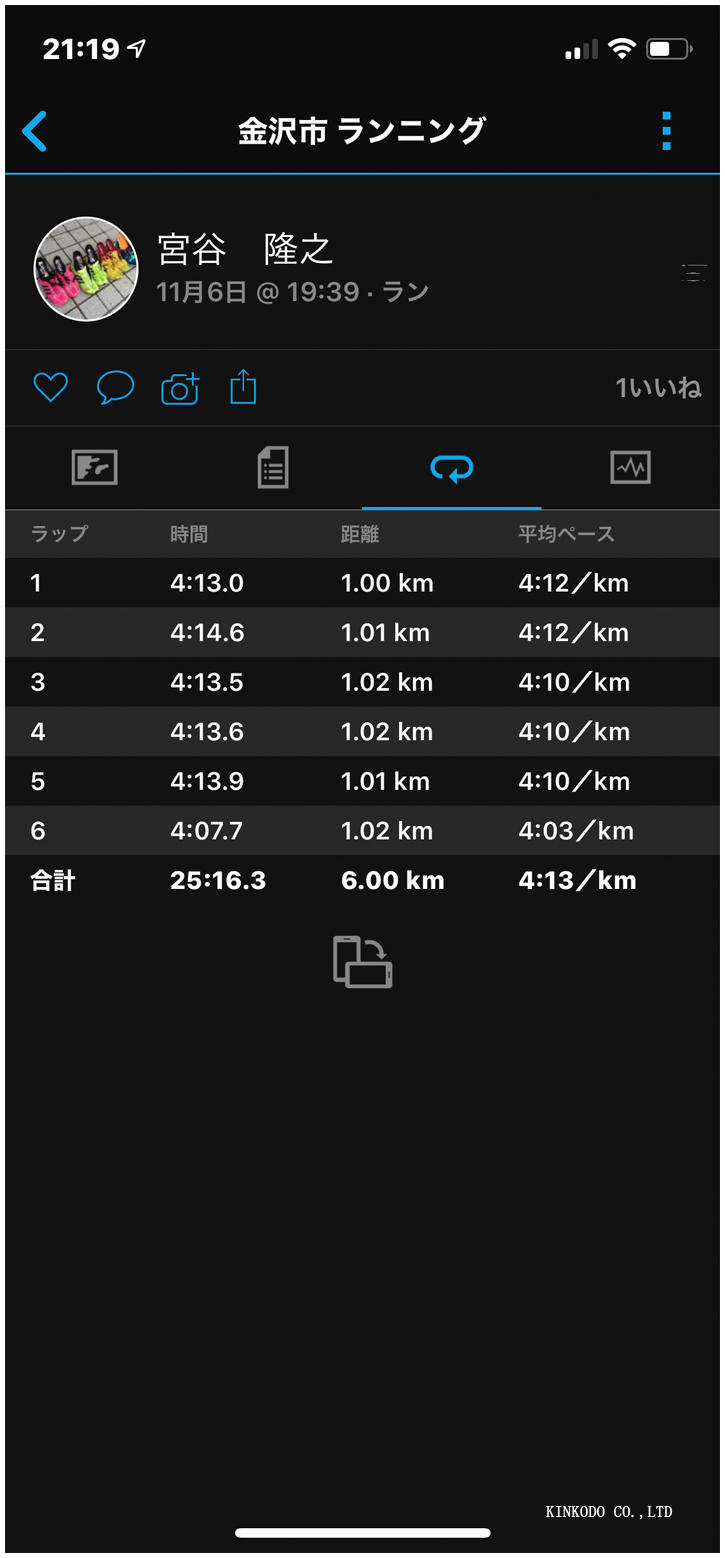Switch to the map overview tab
The width and height of the screenshot is (725, 1558).
(x=95, y=468)
